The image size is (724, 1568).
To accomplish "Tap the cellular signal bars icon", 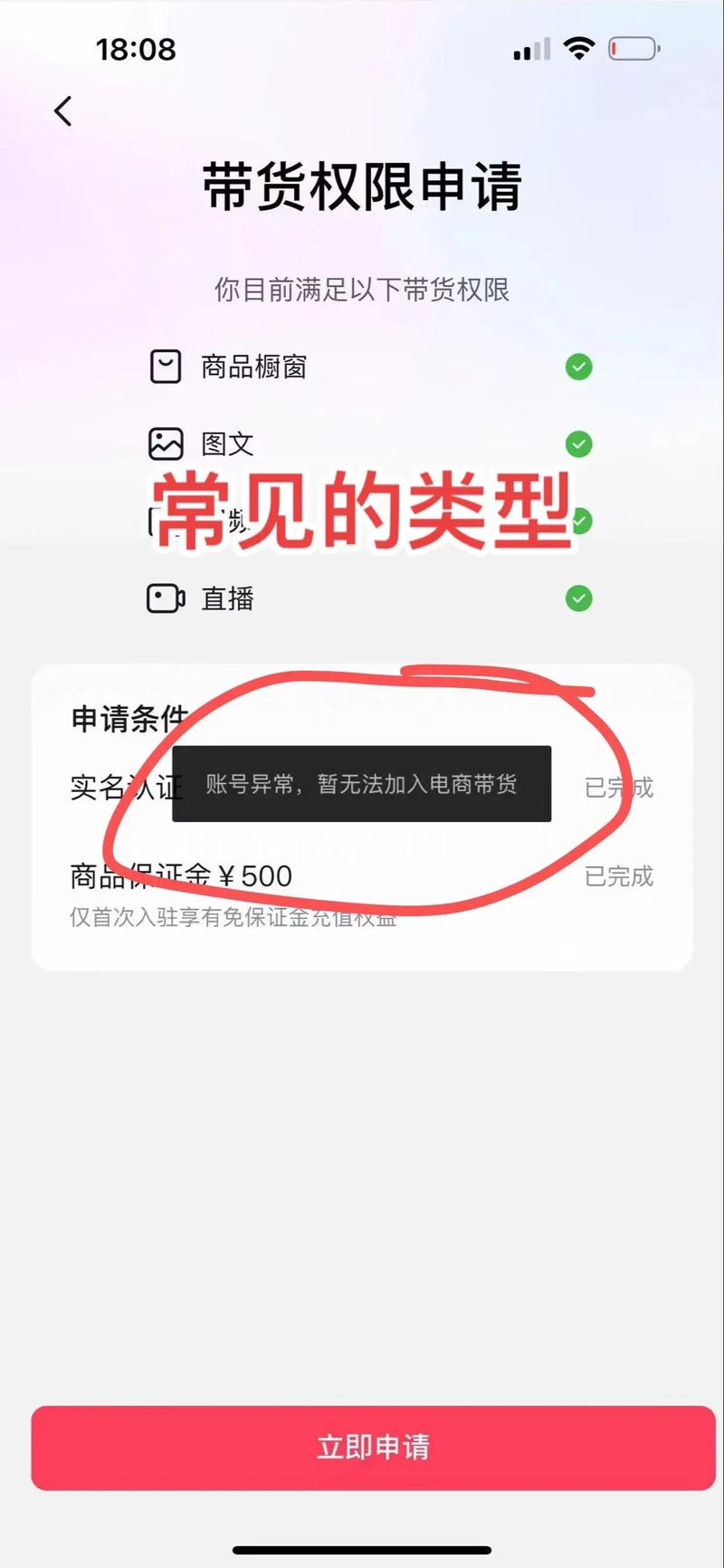I will (x=532, y=50).
